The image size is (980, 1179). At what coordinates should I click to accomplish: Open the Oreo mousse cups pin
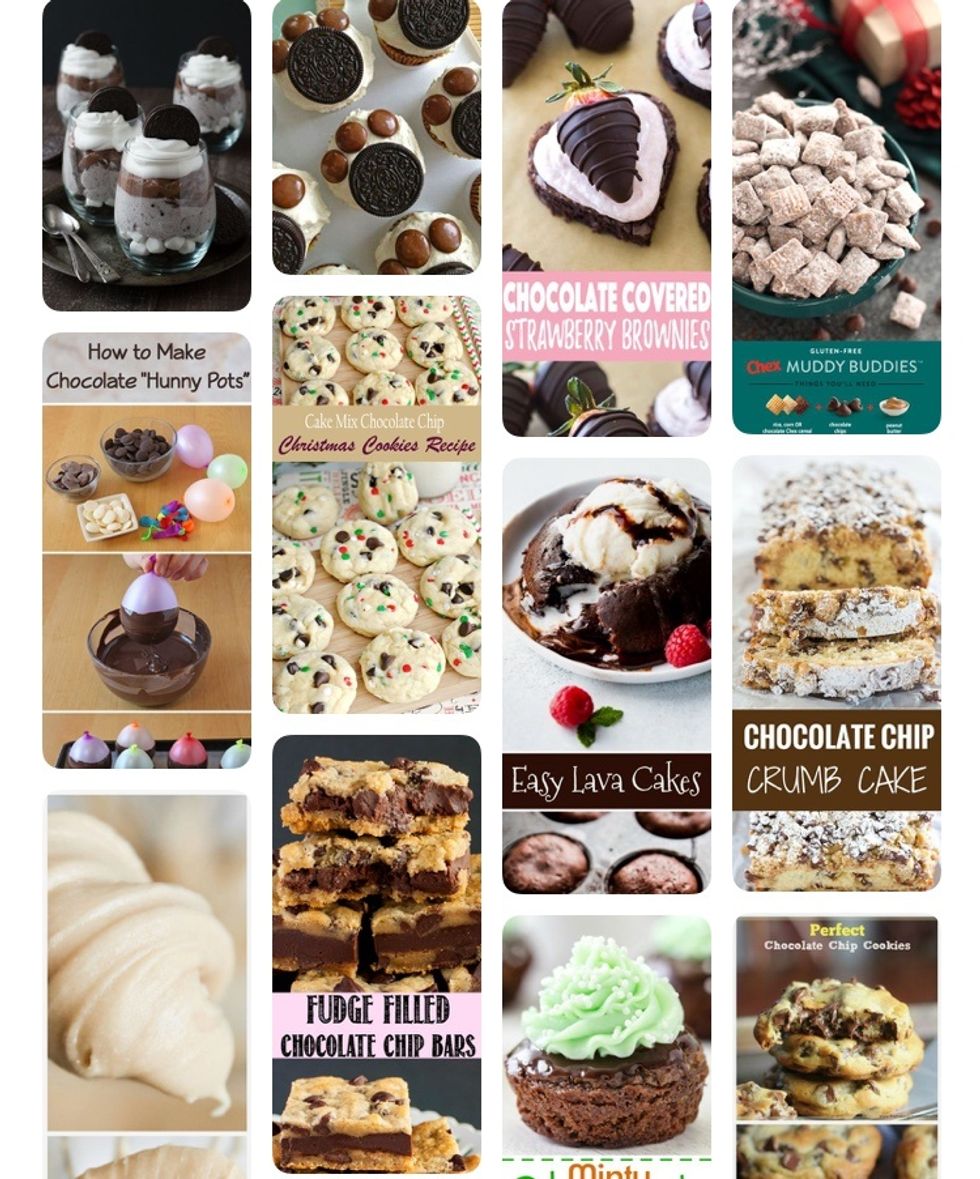click(146, 155)
